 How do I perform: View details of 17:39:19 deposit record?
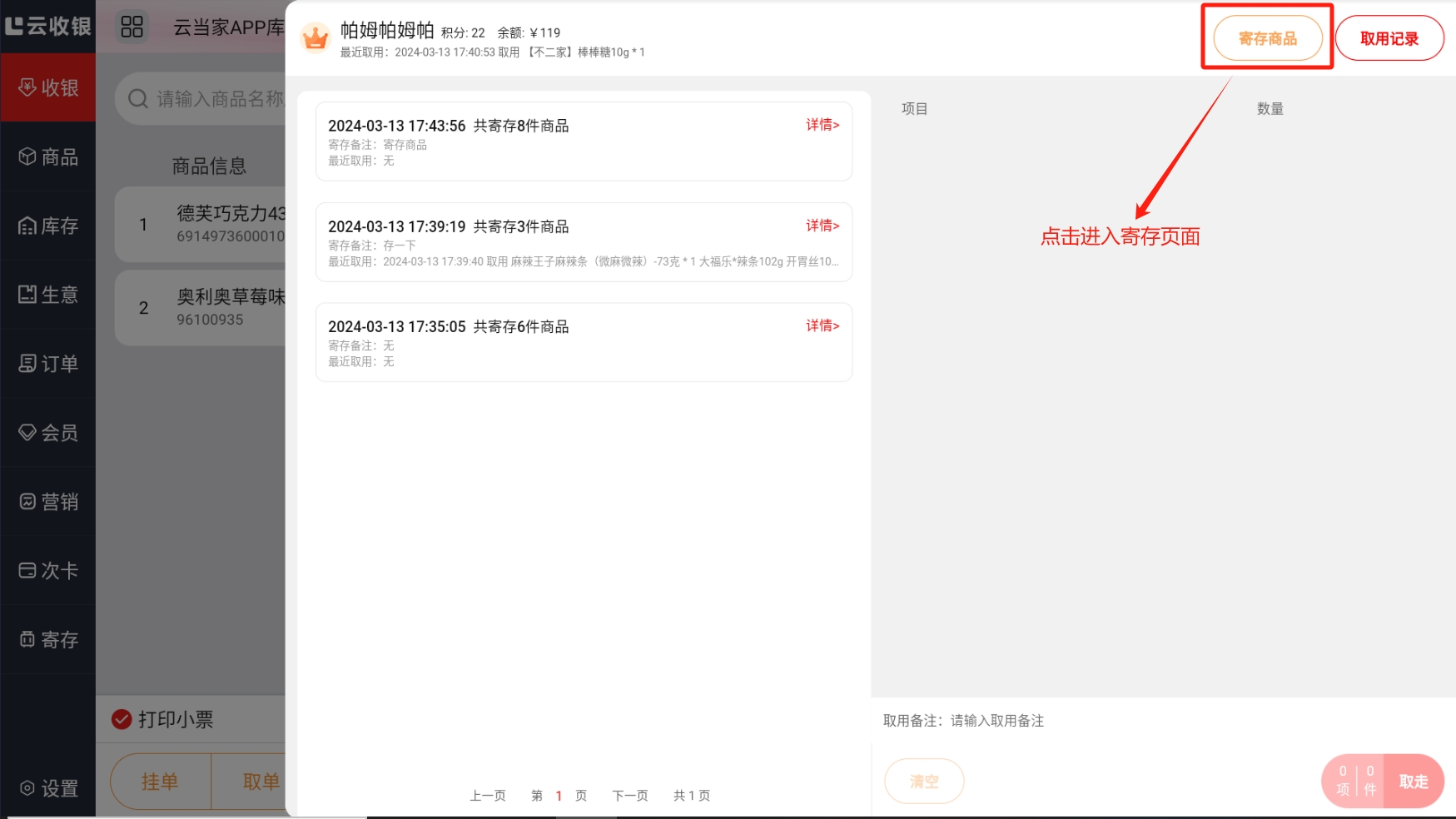point(822,226)
